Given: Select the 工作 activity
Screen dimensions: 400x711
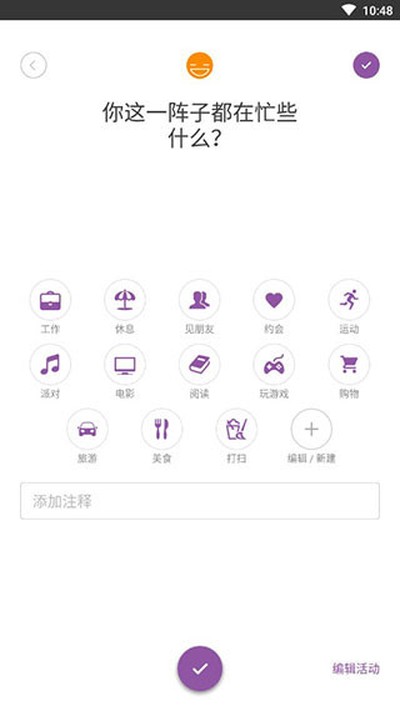Looking at the screenshot, I should [x=50, y=300].
